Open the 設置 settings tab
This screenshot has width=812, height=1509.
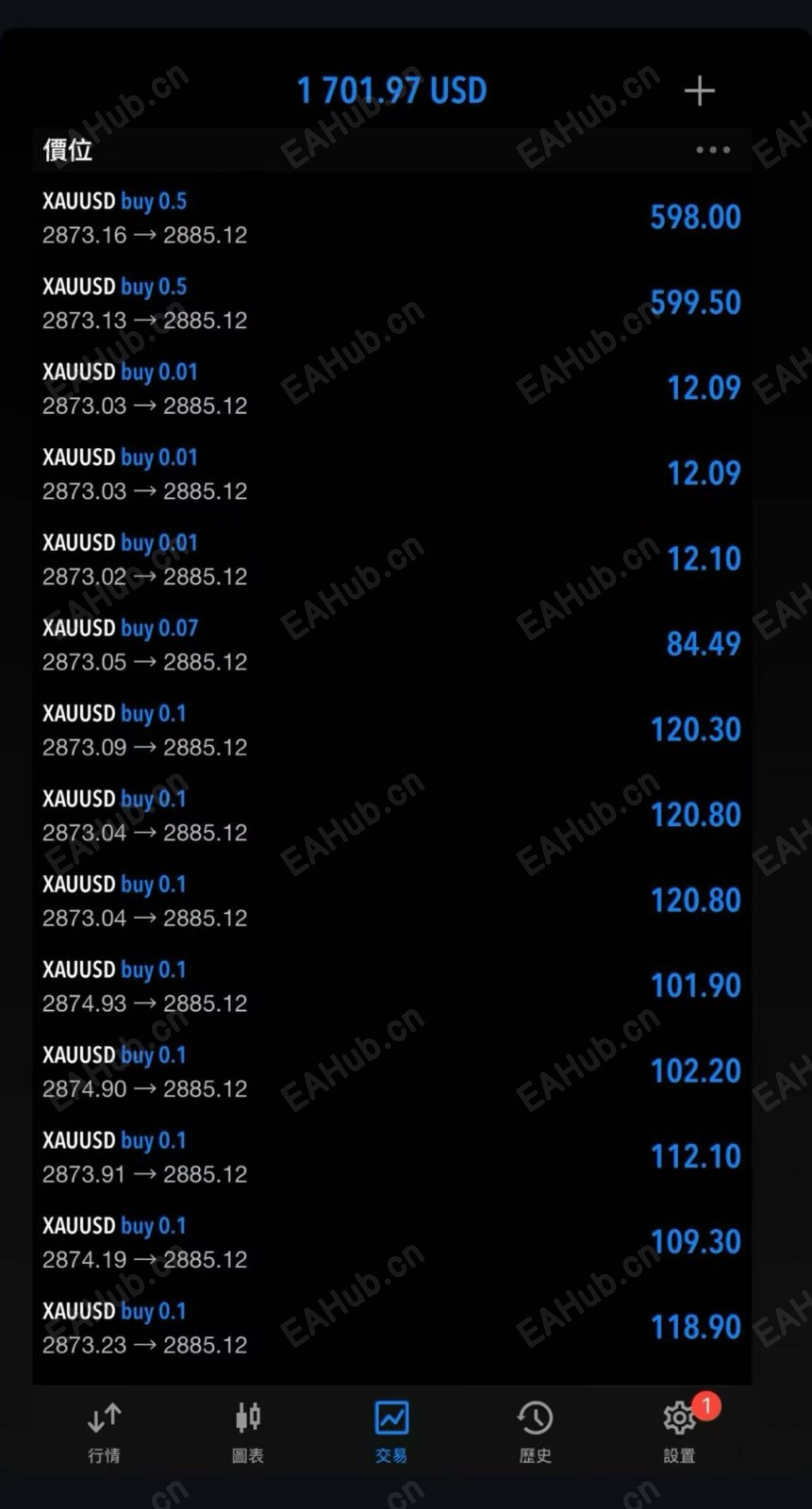tap(679, 1431)
